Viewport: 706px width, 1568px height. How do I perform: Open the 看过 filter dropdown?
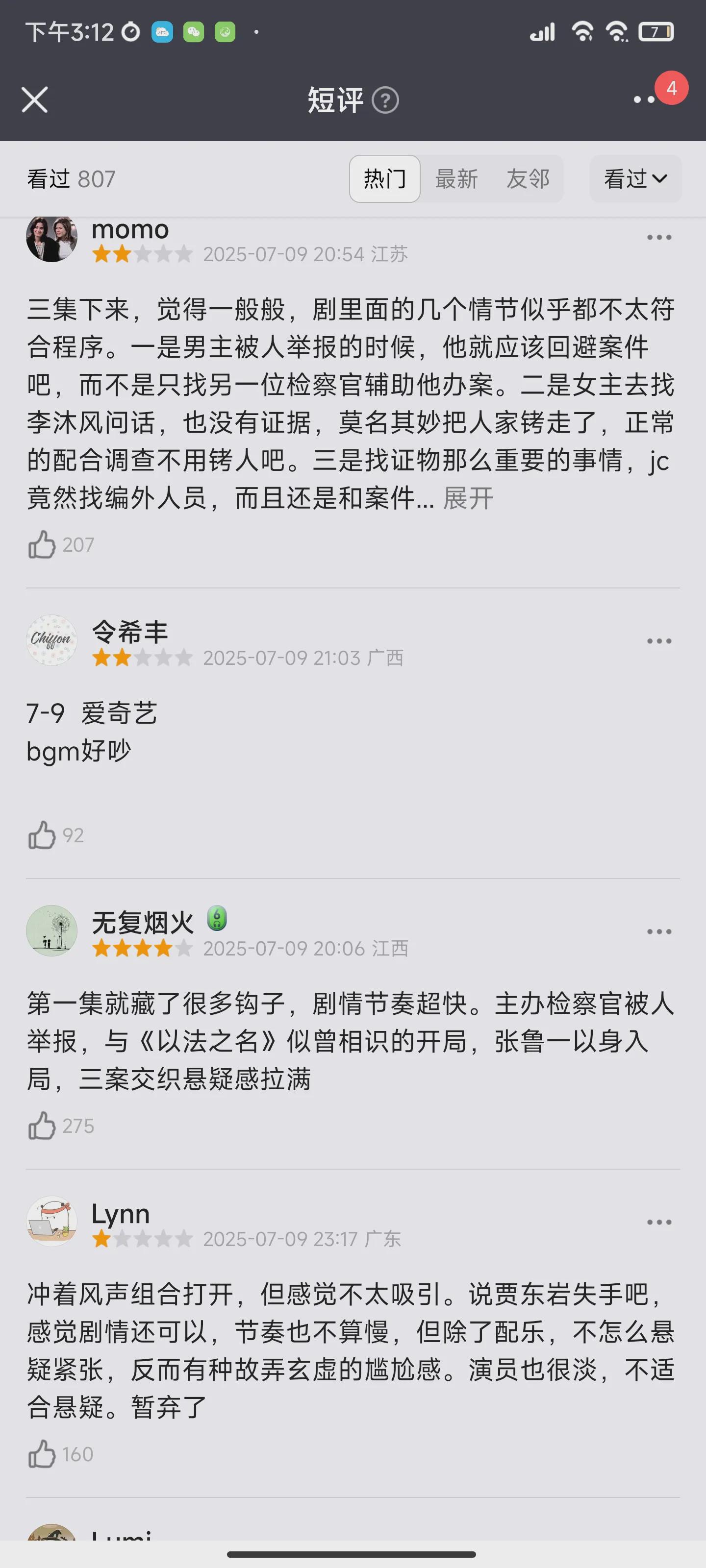tap(635, 179)
